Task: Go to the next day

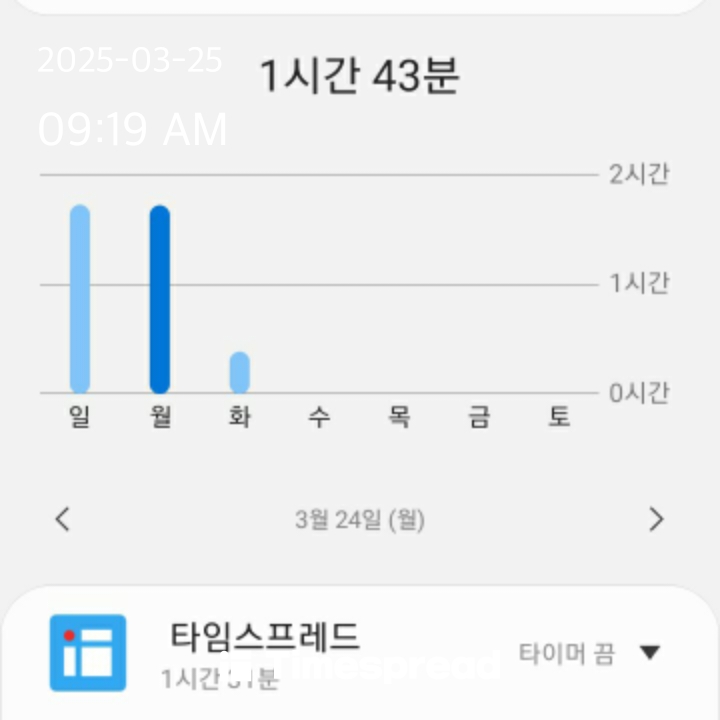Action: point(656,519)
